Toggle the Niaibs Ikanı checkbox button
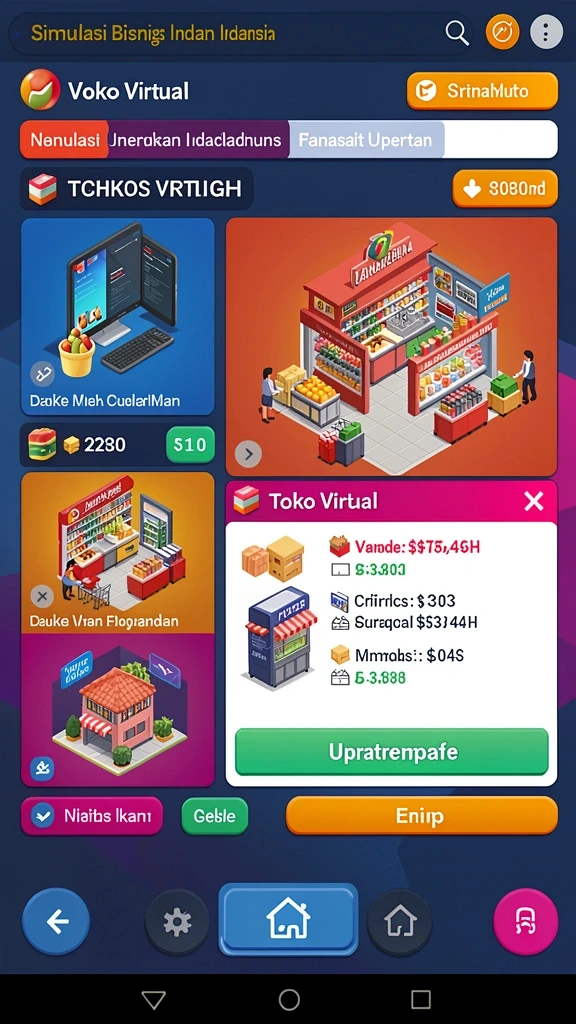 pos(92,816)
